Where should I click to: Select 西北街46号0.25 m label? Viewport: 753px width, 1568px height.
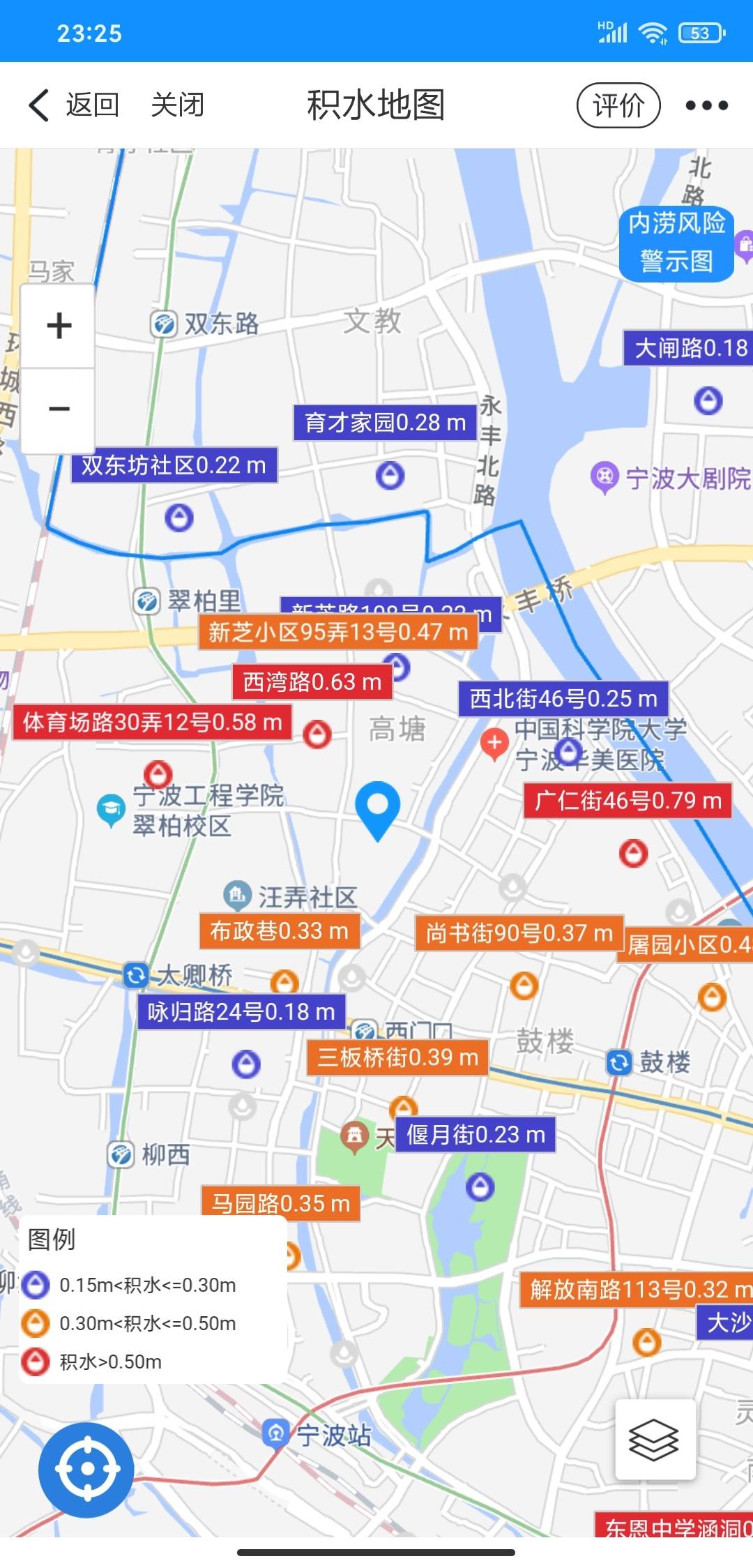[x=563, y=698]
